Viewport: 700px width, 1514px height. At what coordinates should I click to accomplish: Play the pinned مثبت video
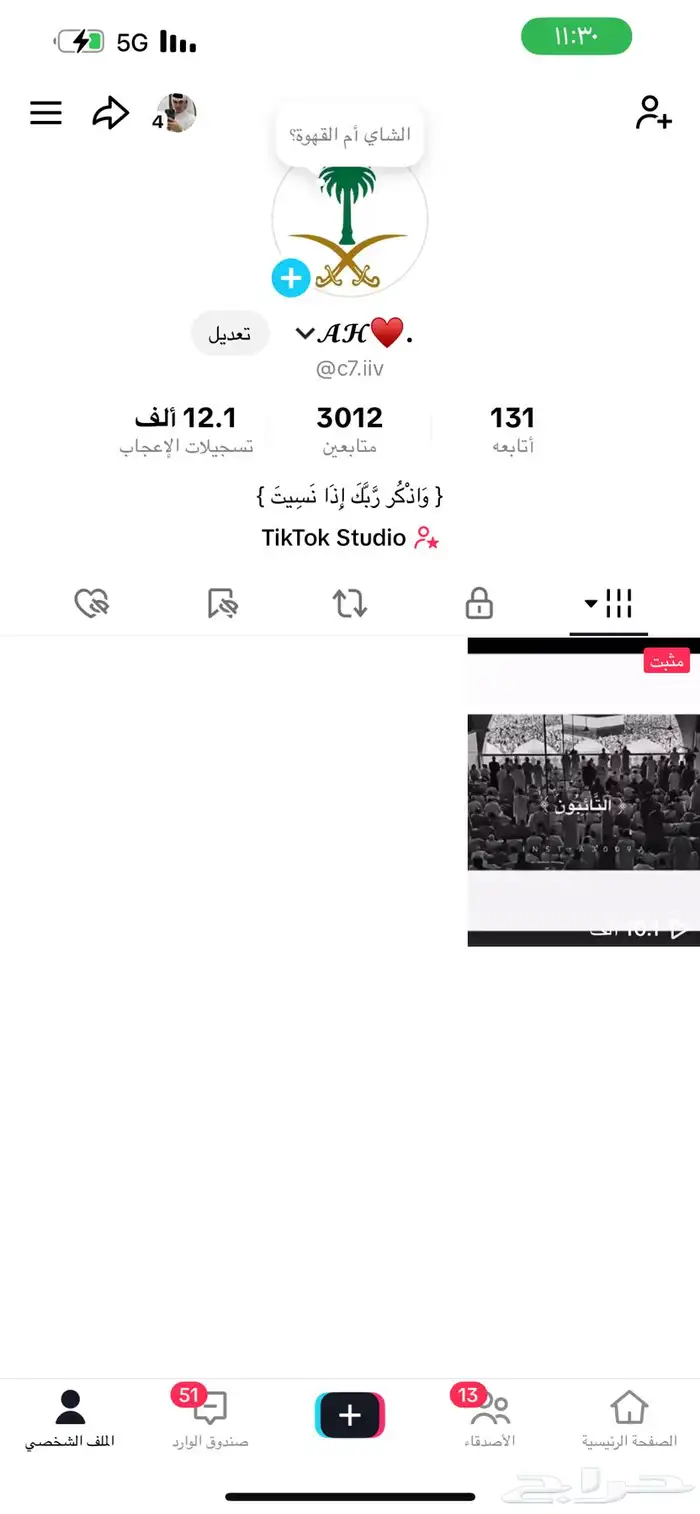583,792
